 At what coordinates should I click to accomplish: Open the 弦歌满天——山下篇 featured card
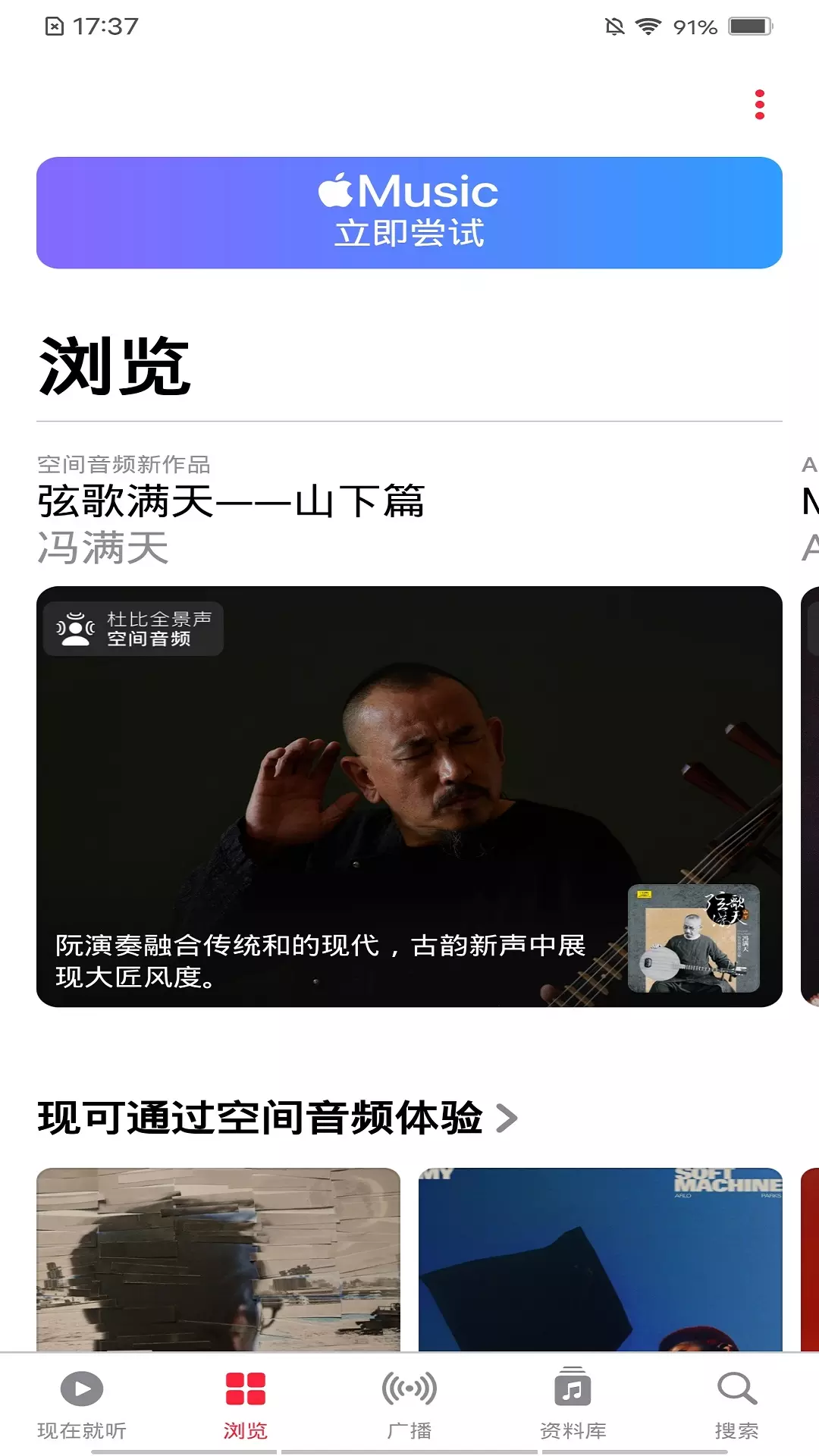409,796
